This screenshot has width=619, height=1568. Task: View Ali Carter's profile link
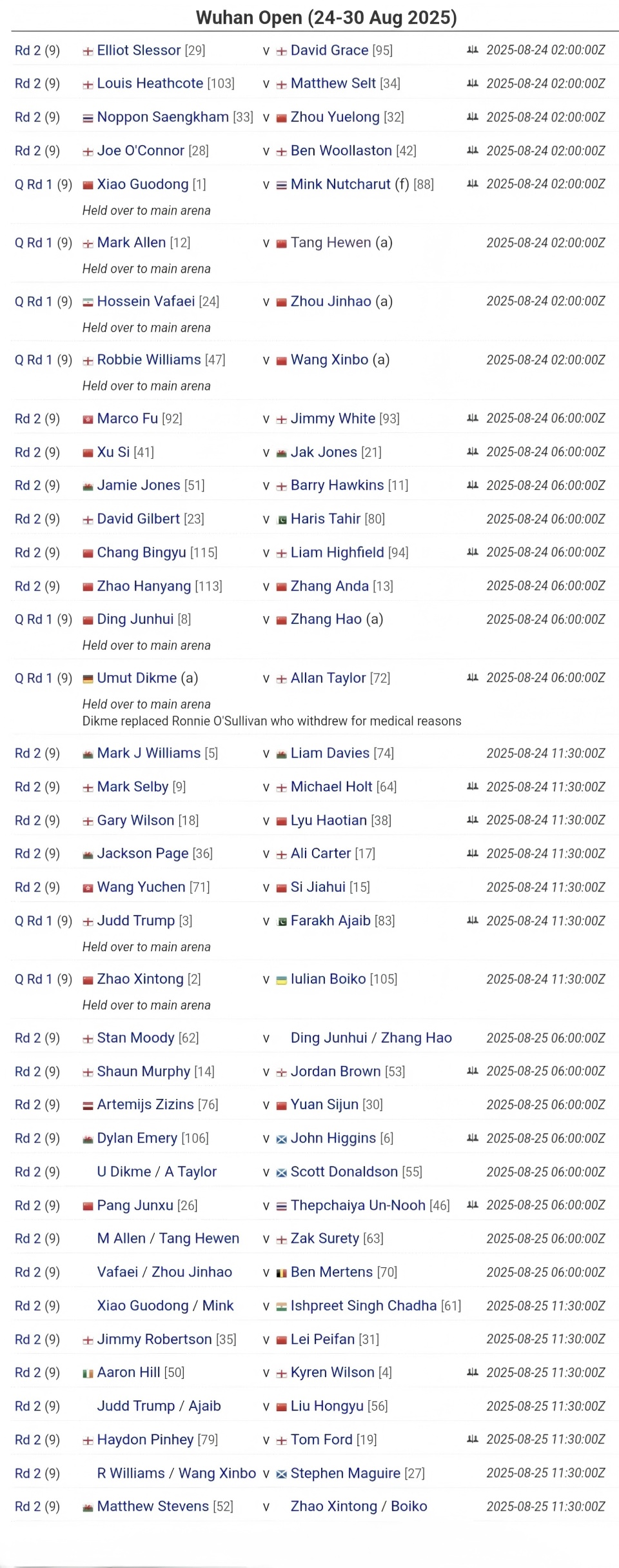tap(320, 854)
